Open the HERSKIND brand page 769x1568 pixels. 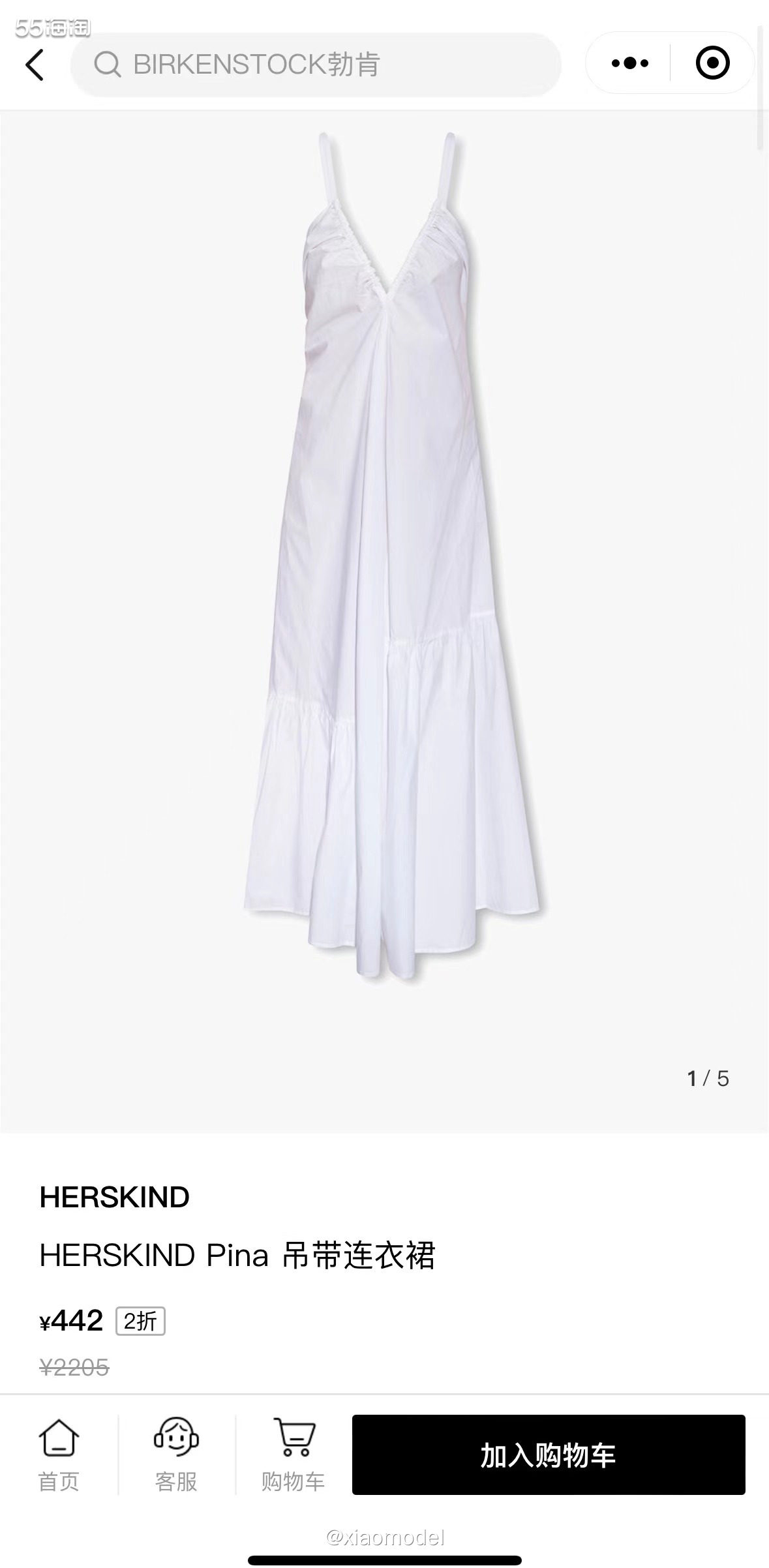pyautogui.click(x=115, y=1198)
